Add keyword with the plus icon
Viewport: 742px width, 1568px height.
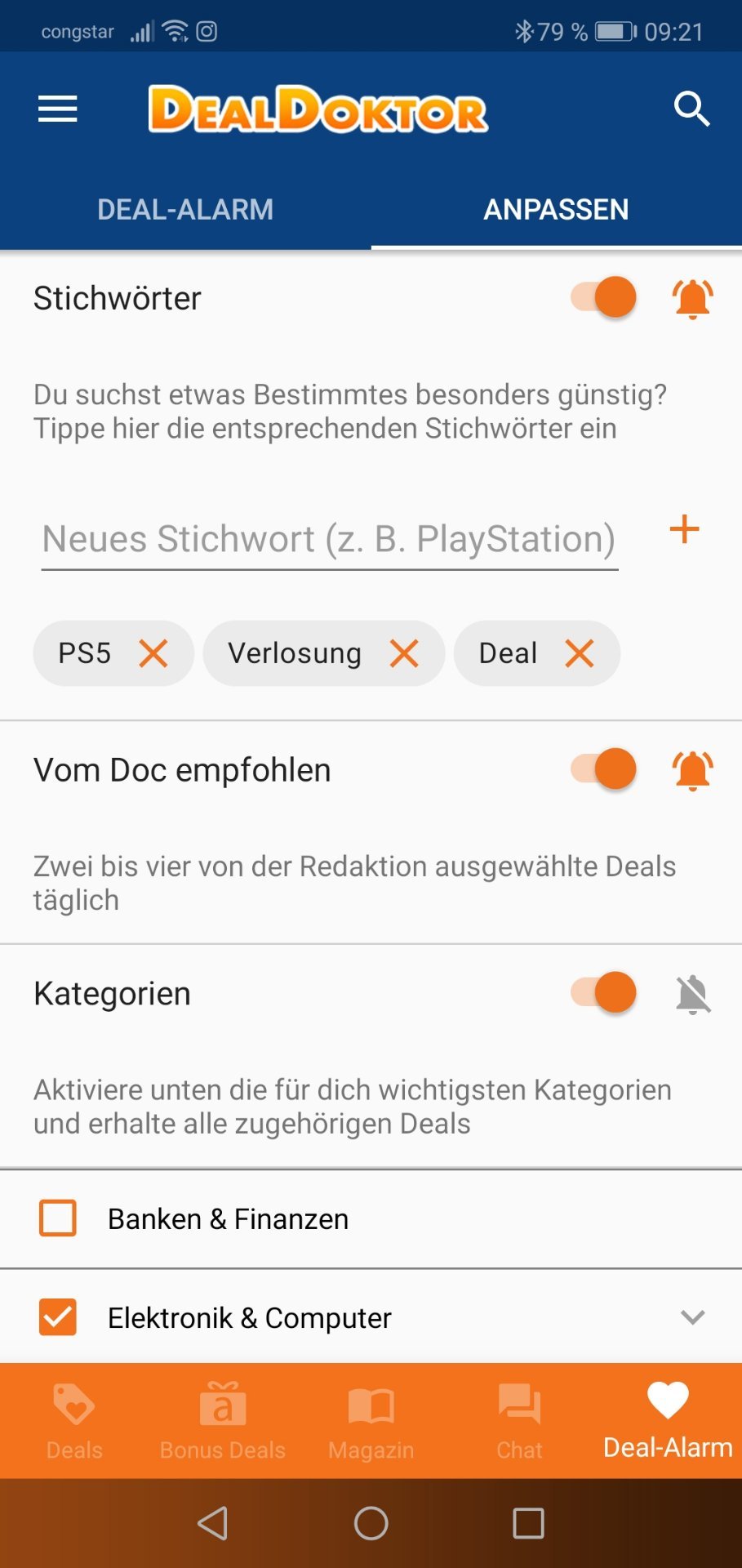684,529
